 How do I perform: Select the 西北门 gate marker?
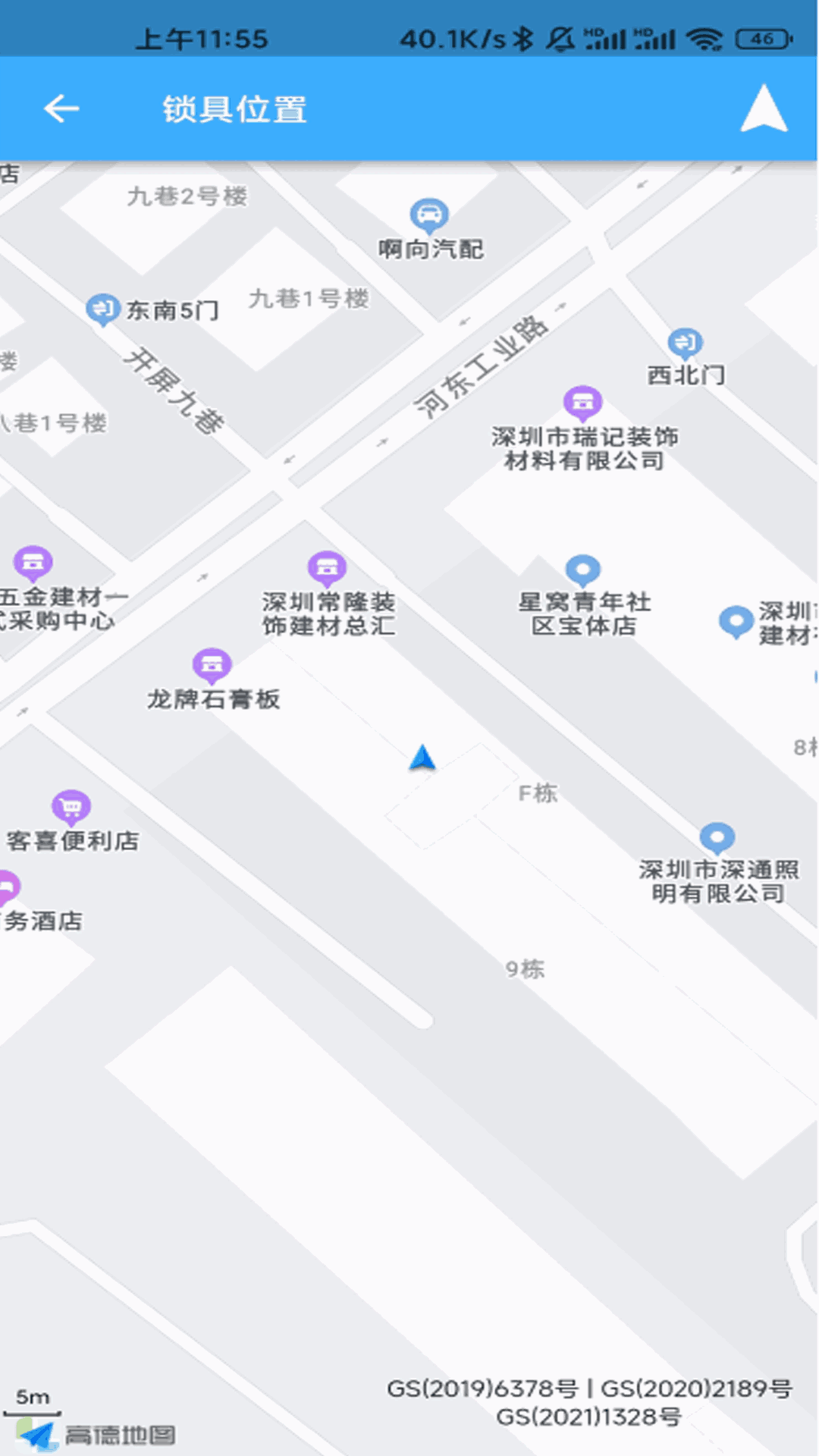[685, 343]
